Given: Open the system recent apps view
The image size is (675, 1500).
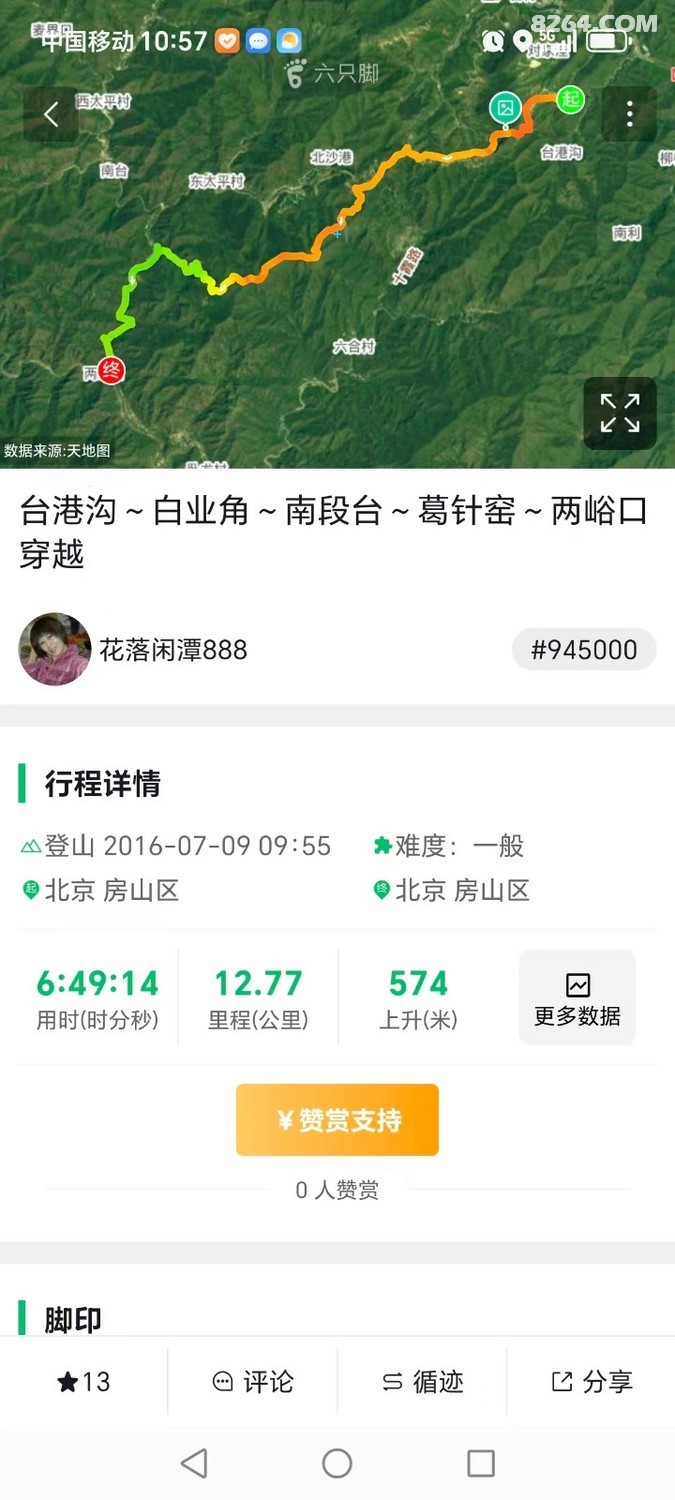Looking at the screenshot, I should [481, 1463].
